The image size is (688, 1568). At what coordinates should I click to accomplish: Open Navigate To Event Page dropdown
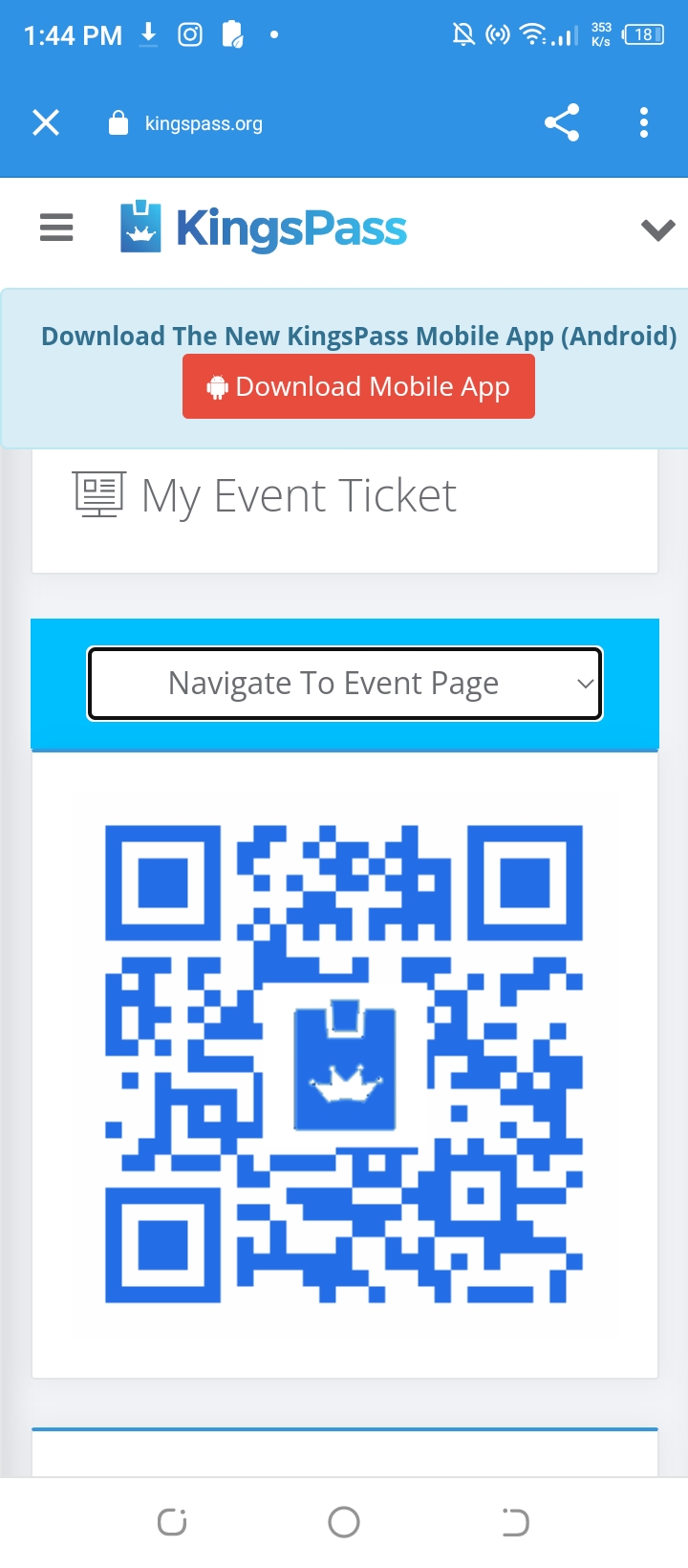(345, 684)
